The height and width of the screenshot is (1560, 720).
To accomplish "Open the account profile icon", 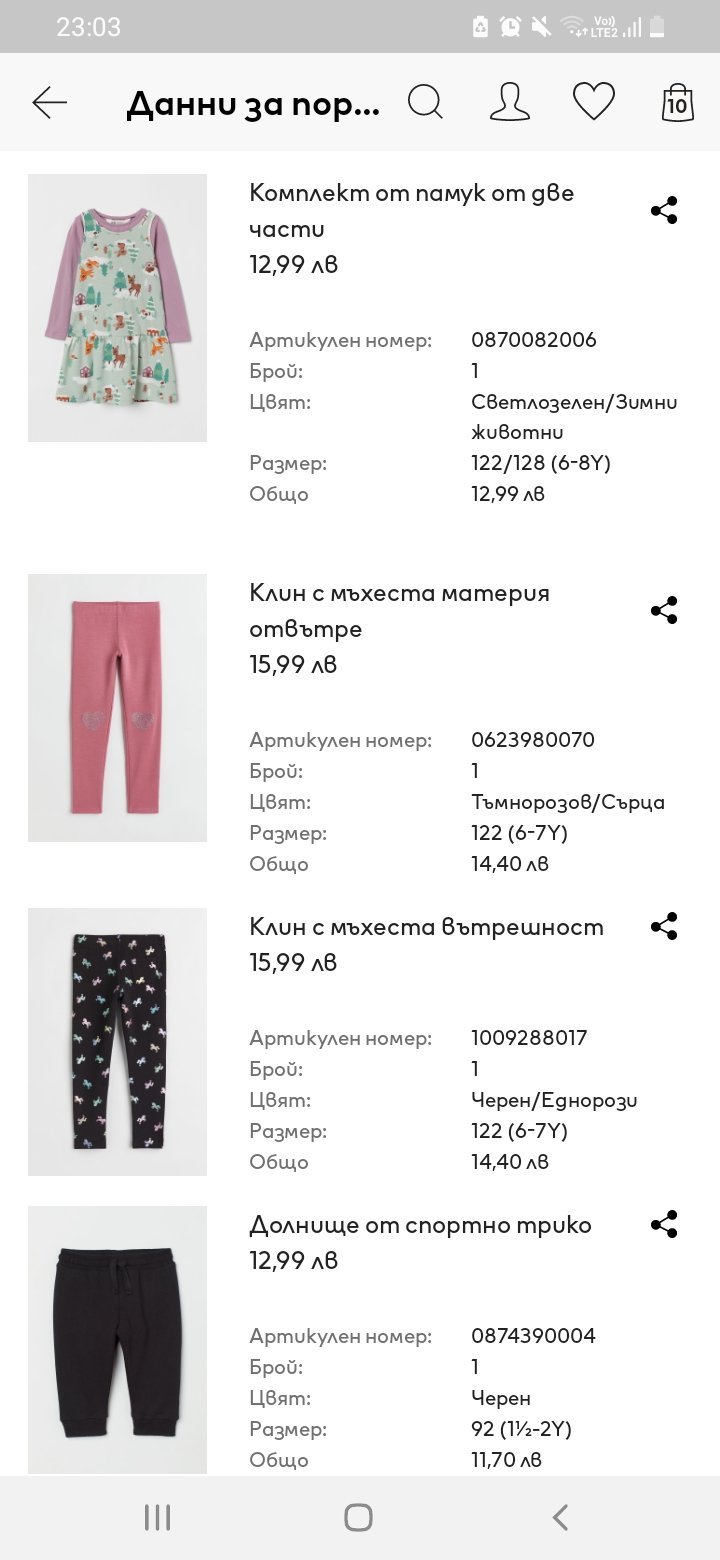I will 509,102.
